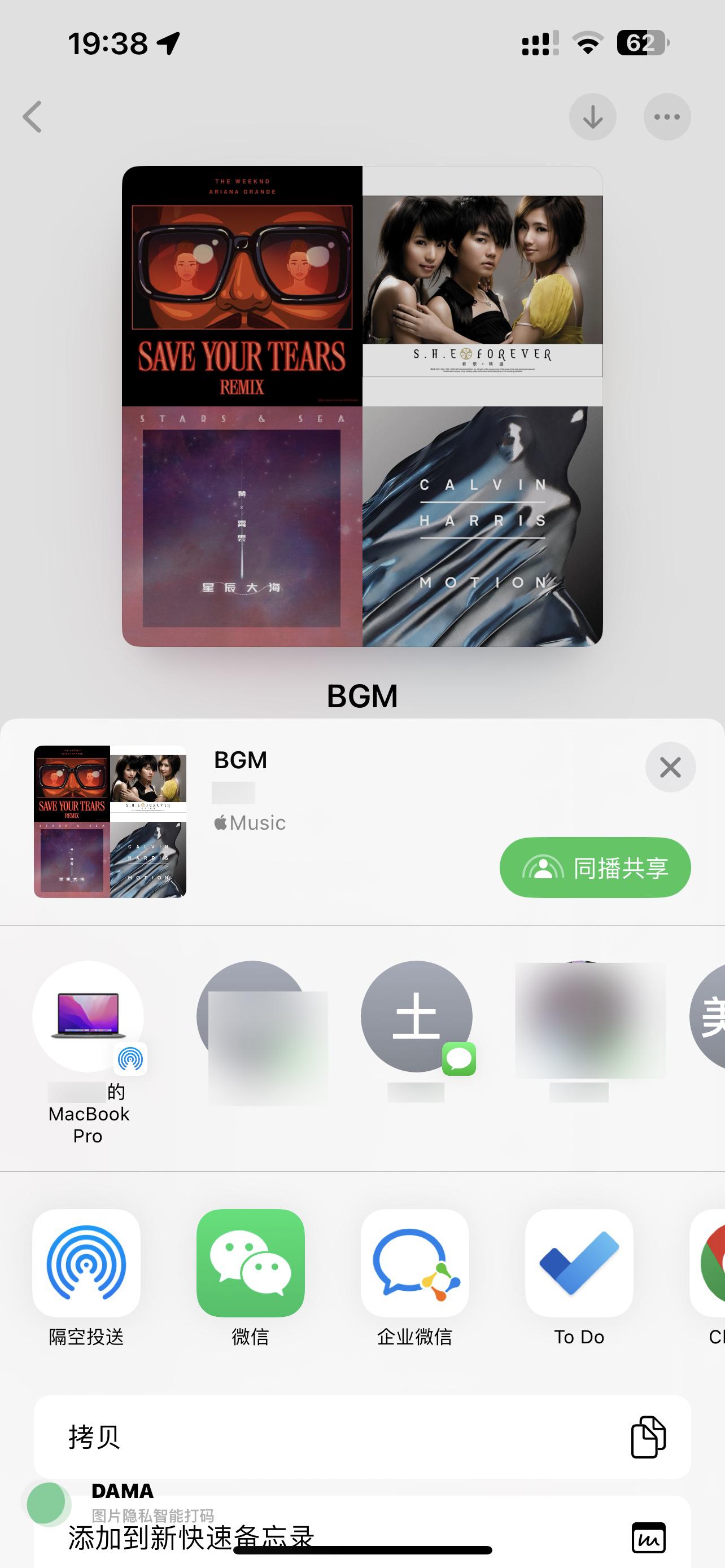Select 添加到新快速备忘录

[362, 1537]
